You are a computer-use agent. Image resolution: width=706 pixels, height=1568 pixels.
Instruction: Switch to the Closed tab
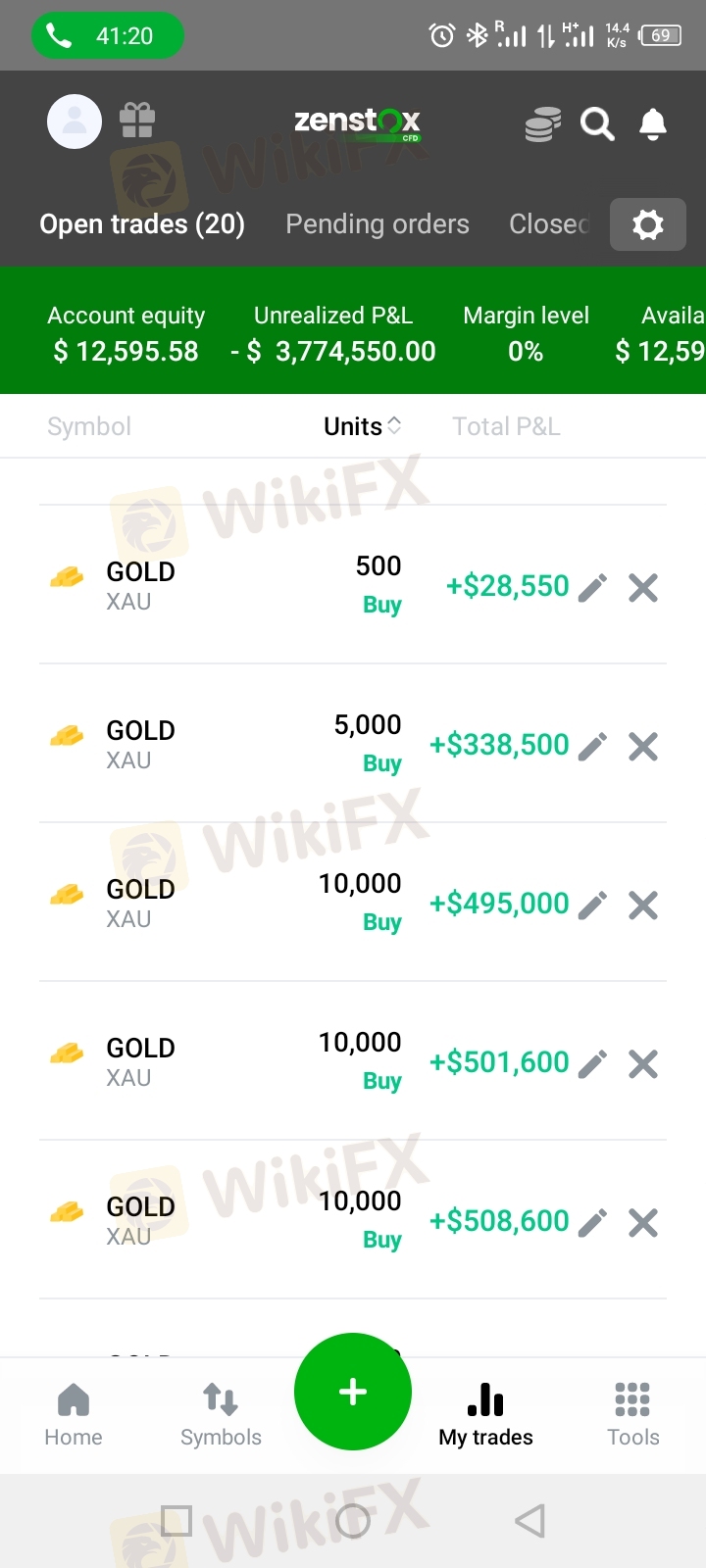pyautogui.click(x=548, y=224)
